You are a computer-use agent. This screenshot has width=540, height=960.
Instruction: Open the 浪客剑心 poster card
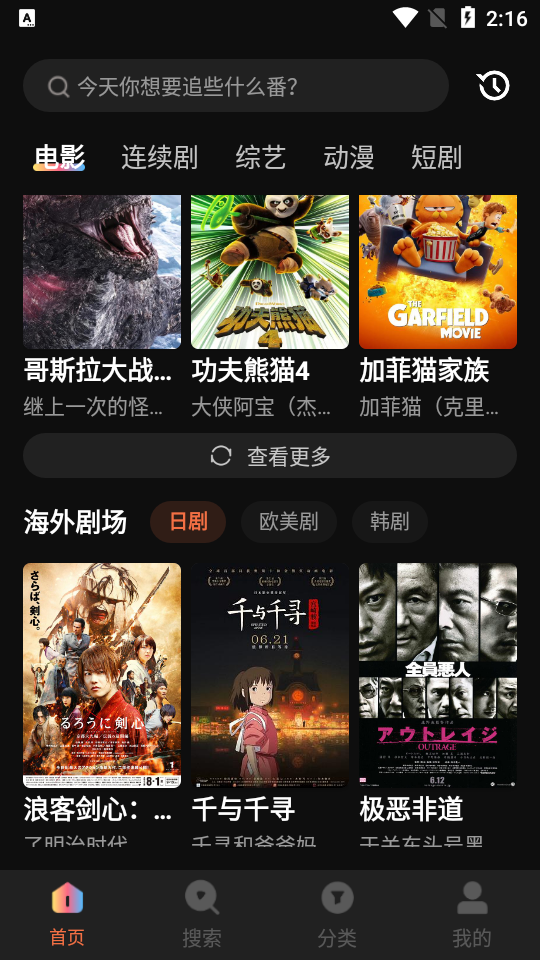(x=102, y=704)
